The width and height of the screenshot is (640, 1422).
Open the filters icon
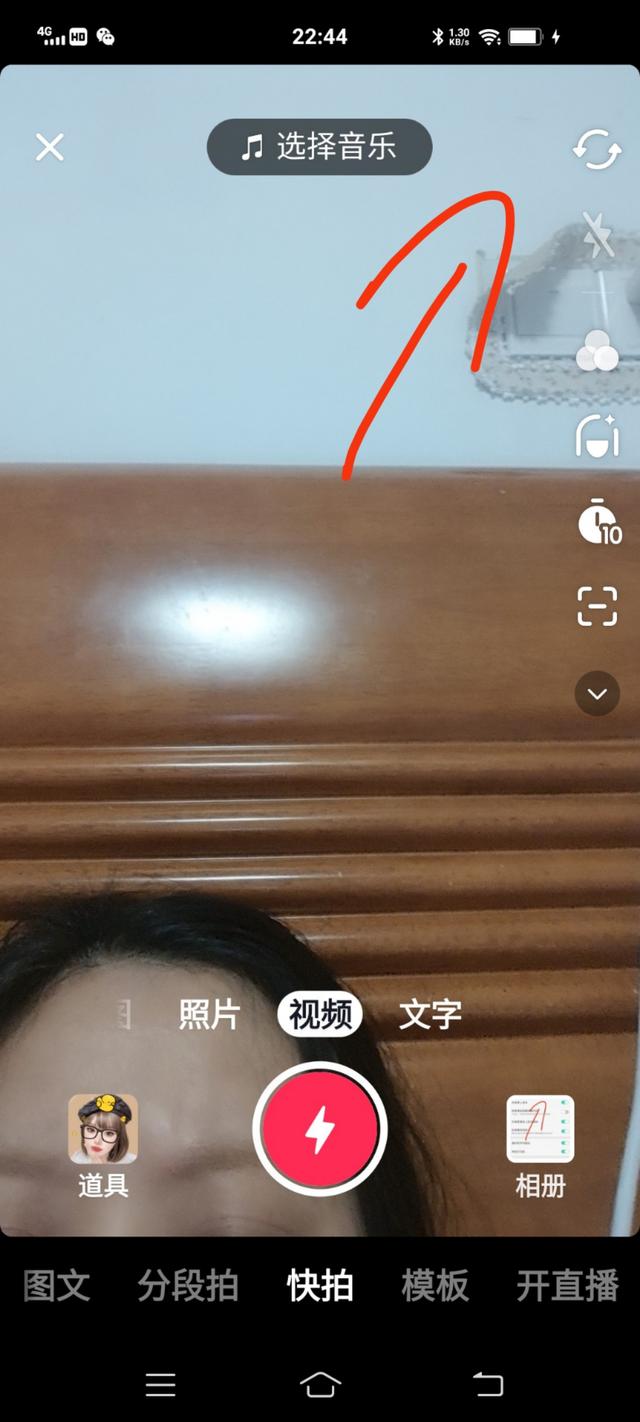[597, 350]
